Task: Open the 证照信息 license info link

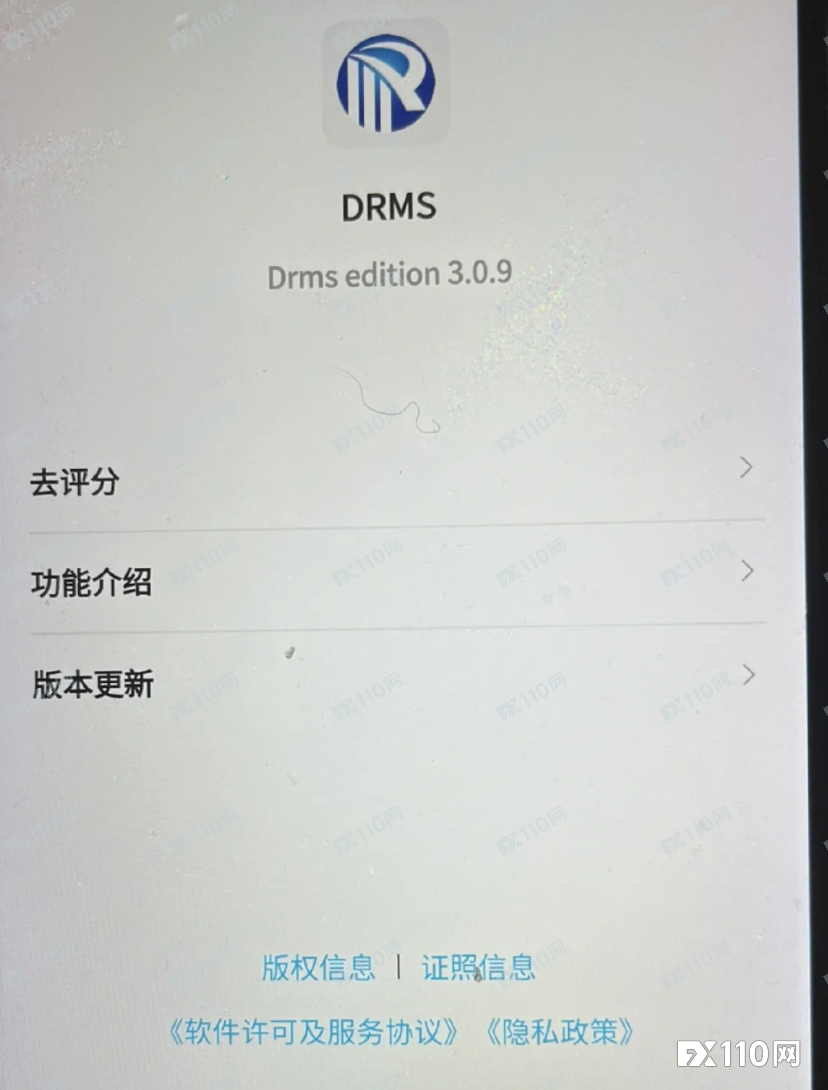Action: pyautogui.click(x=478, y=967)
